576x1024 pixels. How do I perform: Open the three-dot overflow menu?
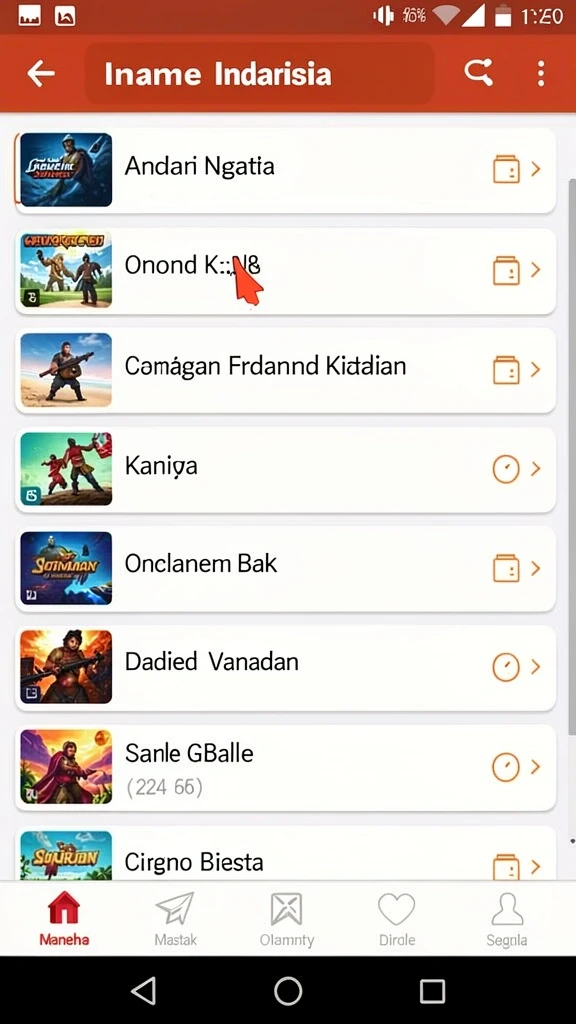[x=540, y=74]
